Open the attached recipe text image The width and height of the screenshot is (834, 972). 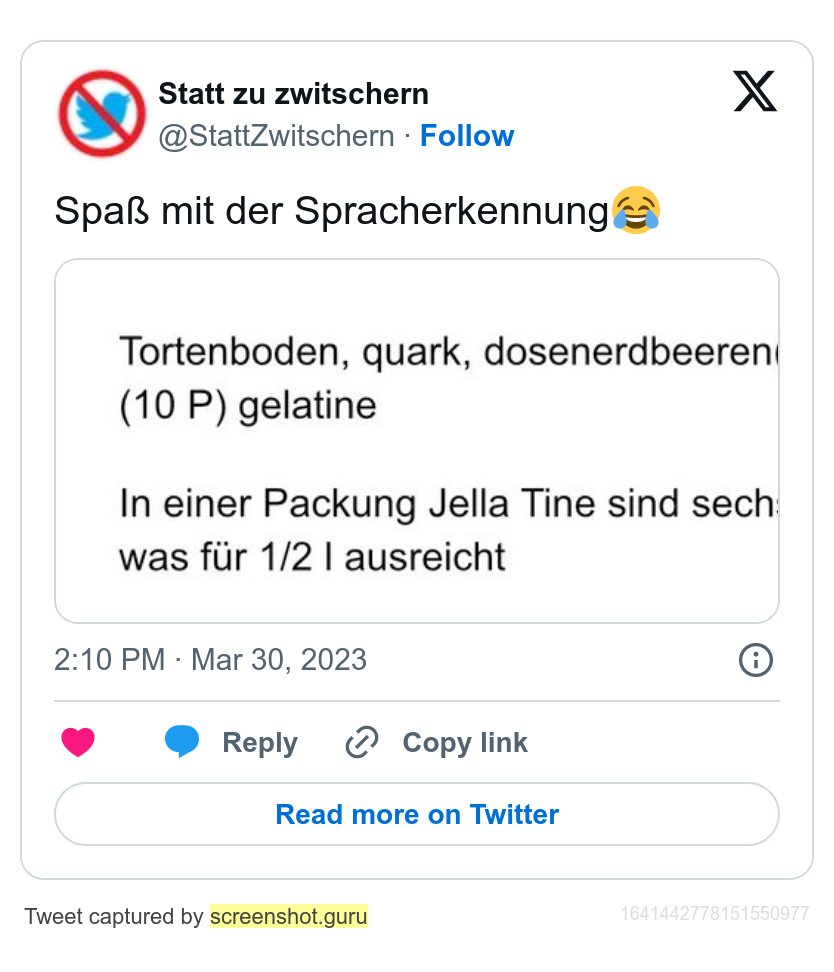(416, 441)
